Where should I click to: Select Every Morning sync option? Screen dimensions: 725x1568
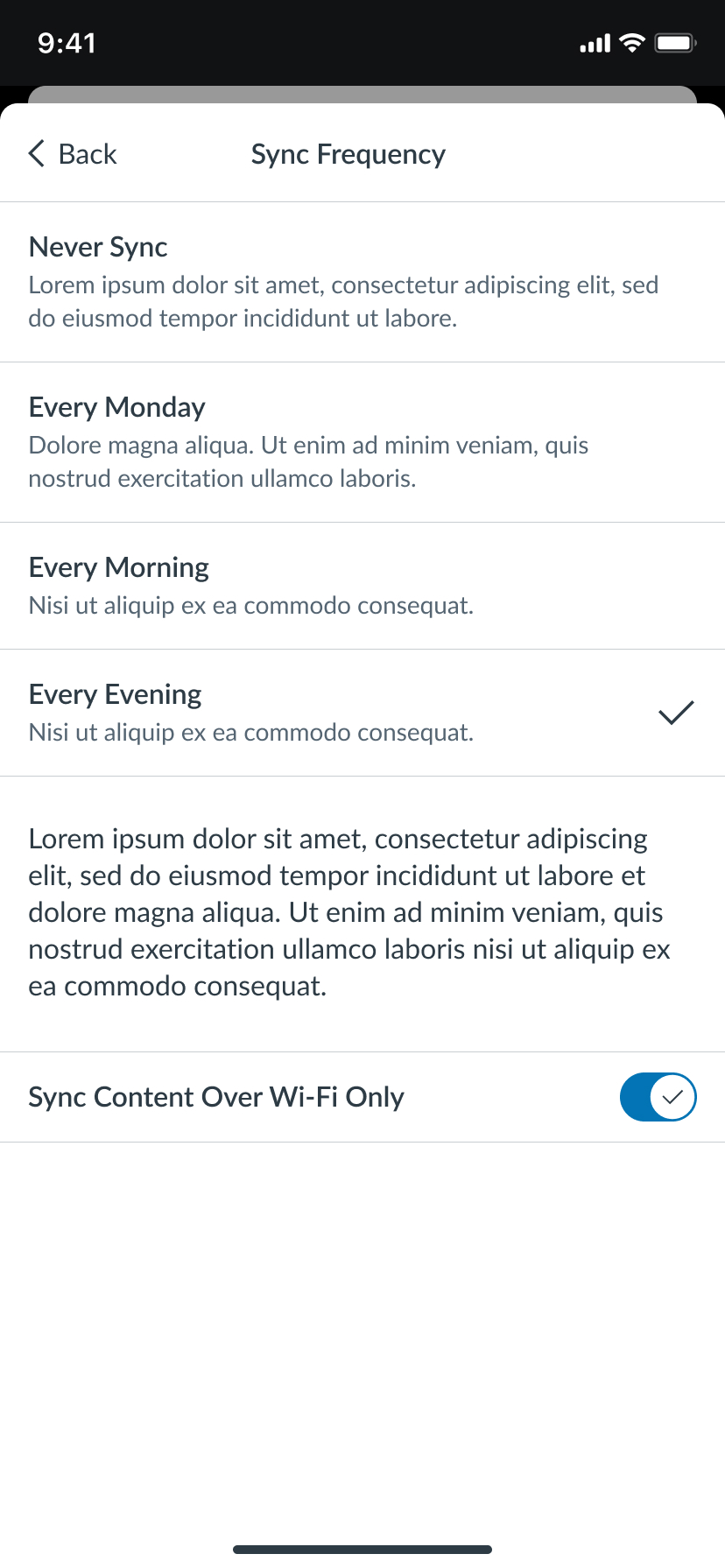(362, 586)
